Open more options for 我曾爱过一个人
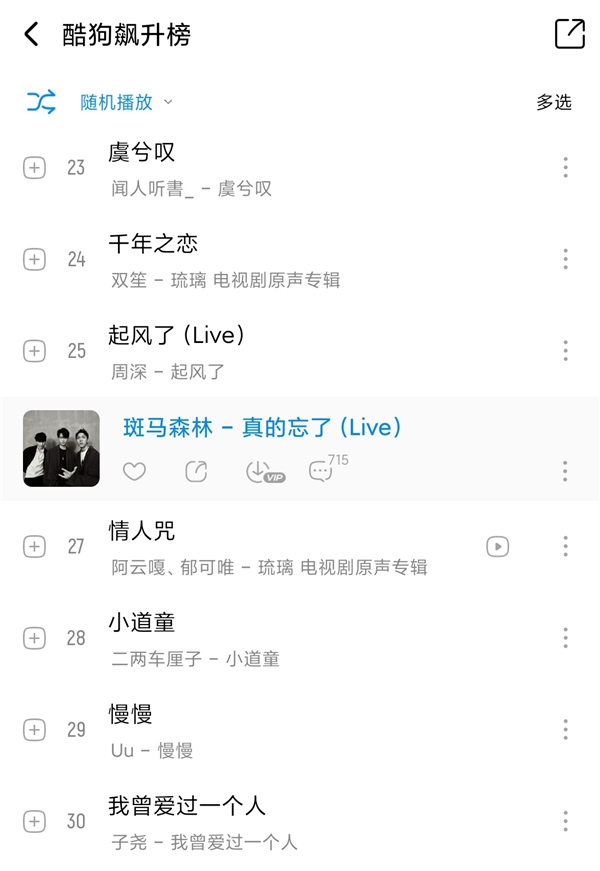Image resolution: width=600 pixels, height=871 pixels. pos(565,821)
